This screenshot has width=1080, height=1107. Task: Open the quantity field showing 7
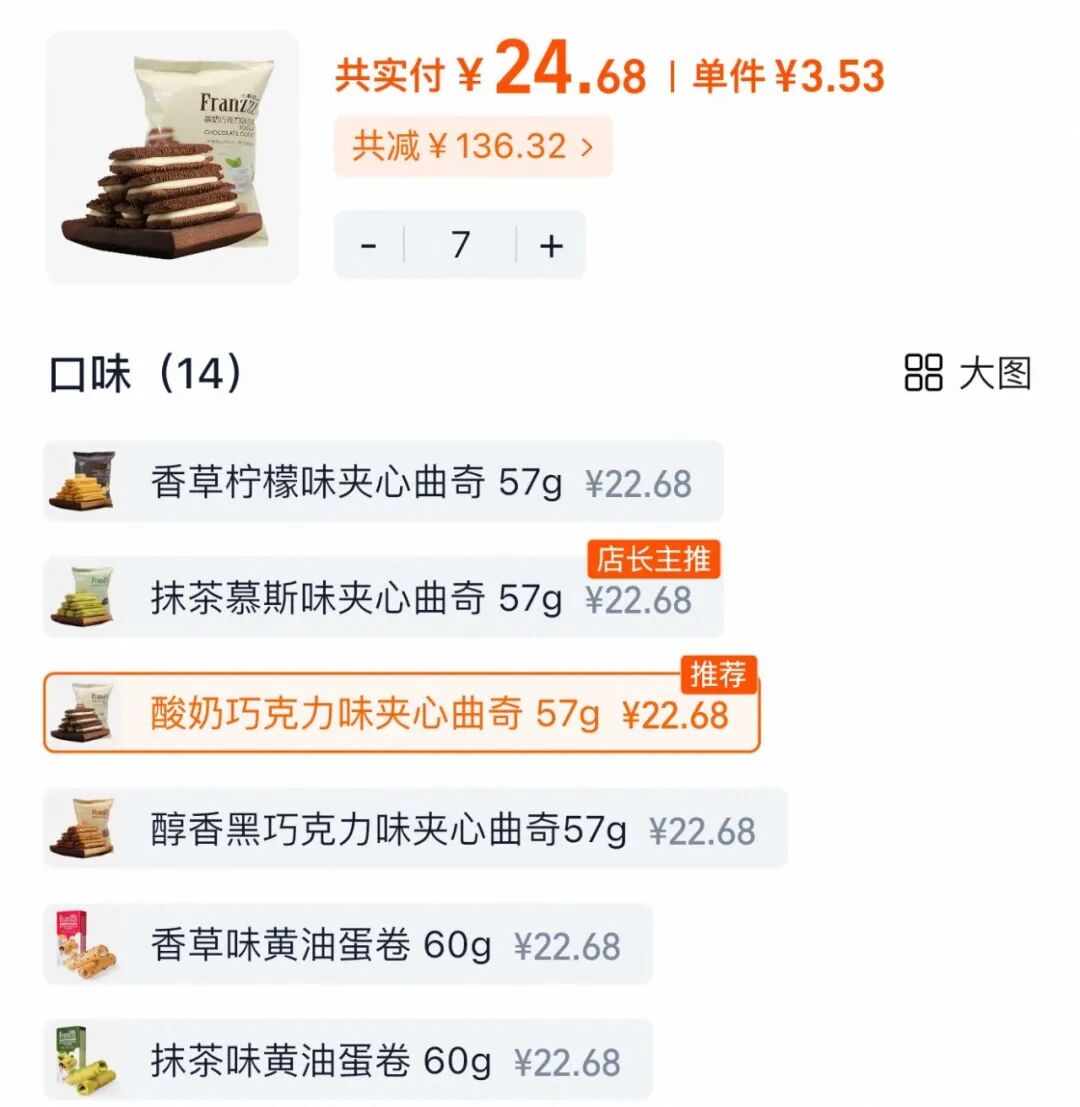[x=460, y=245]
